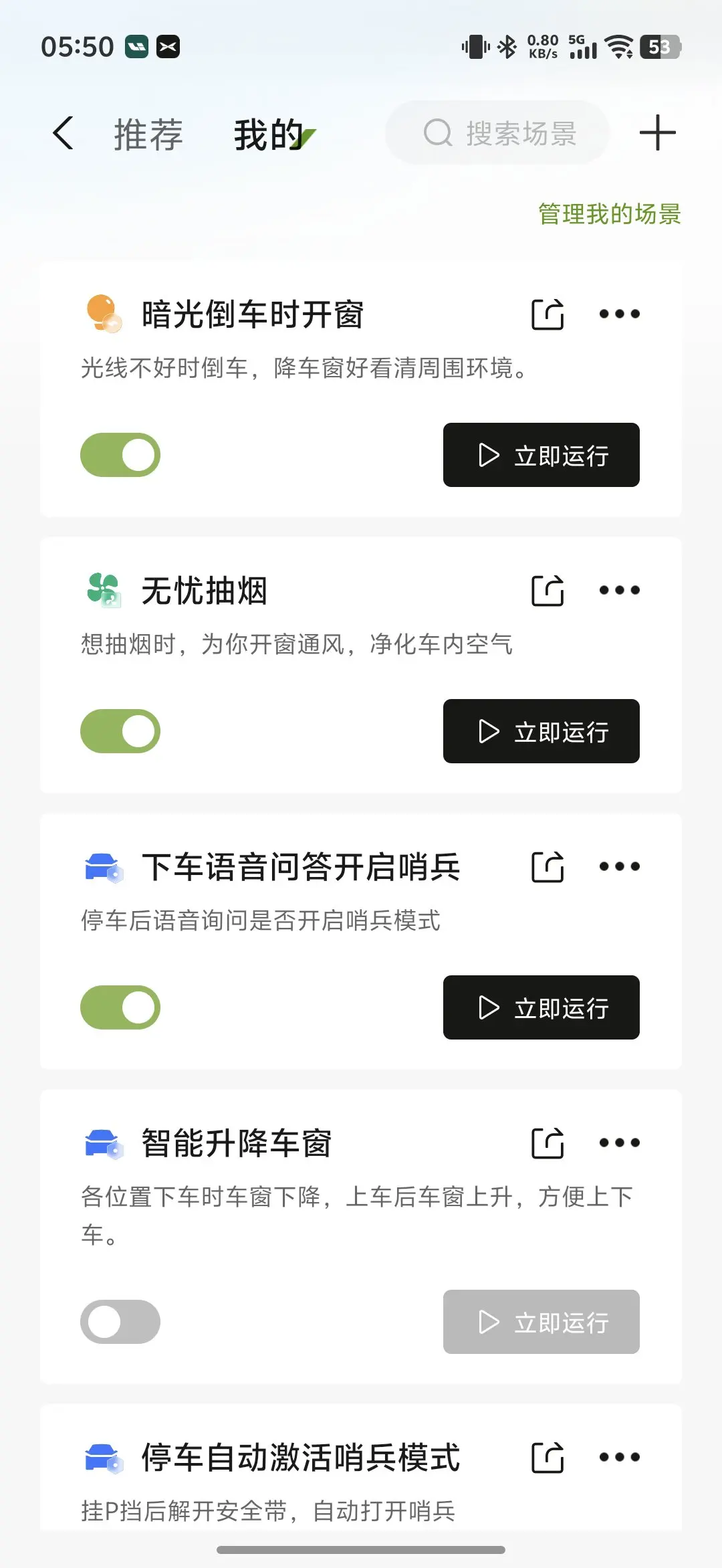The height and width of the screenshot is (1568, 722).
Task: Open more options for 智能升降车窗
Action: point(620,1143)
